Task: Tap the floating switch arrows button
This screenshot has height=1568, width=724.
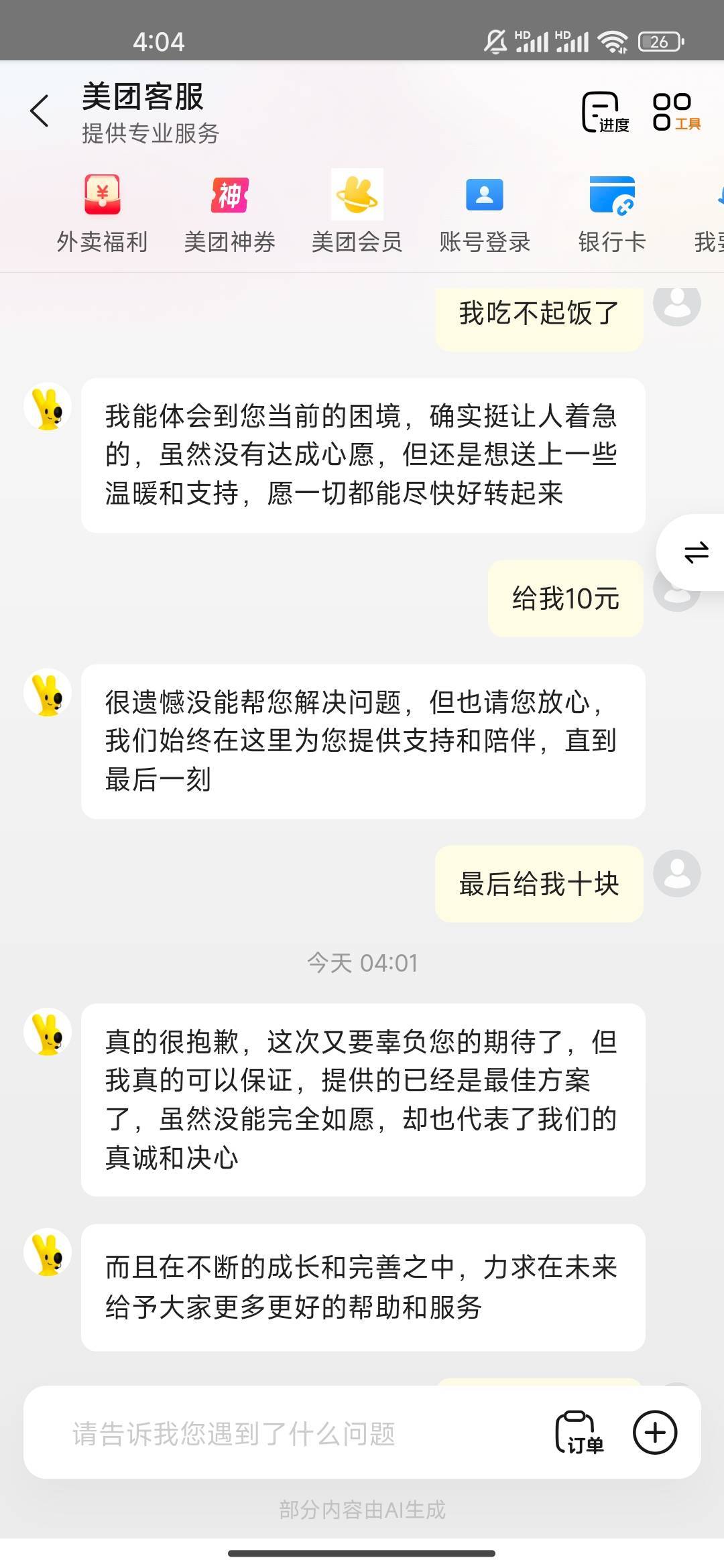Action: 695,552
